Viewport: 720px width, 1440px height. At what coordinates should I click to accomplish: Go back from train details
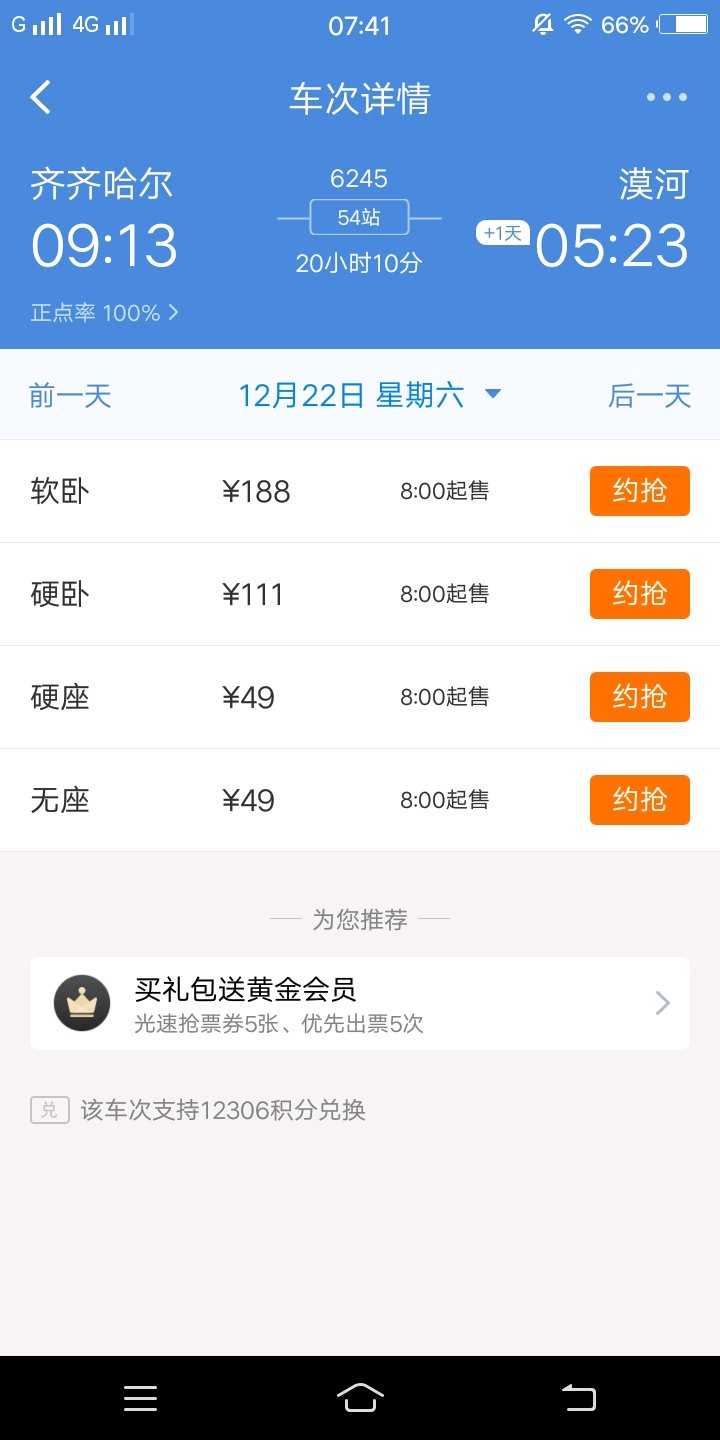tap(41, 98)
